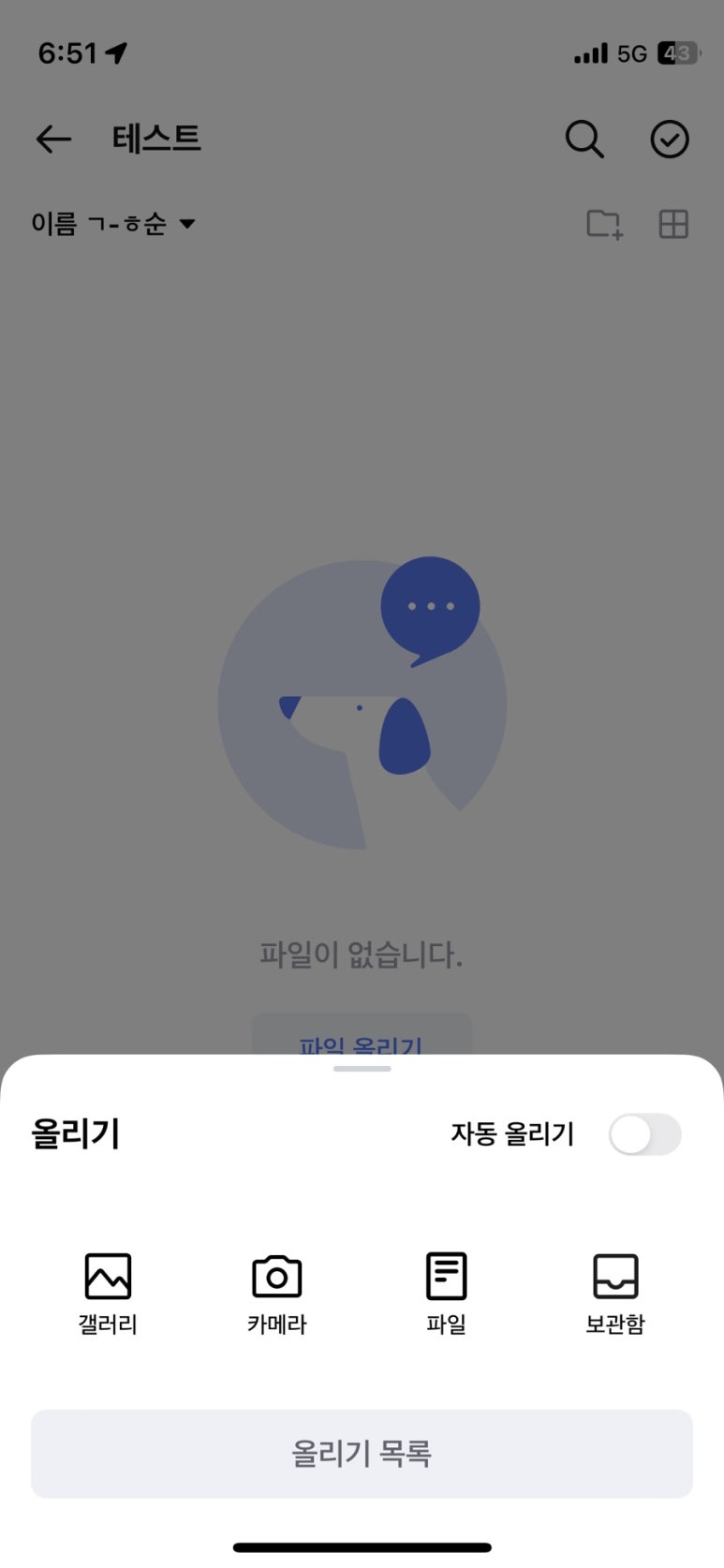Select 카메라 to take a photo
This screenshot has width=724, height=1568.
276,1294
